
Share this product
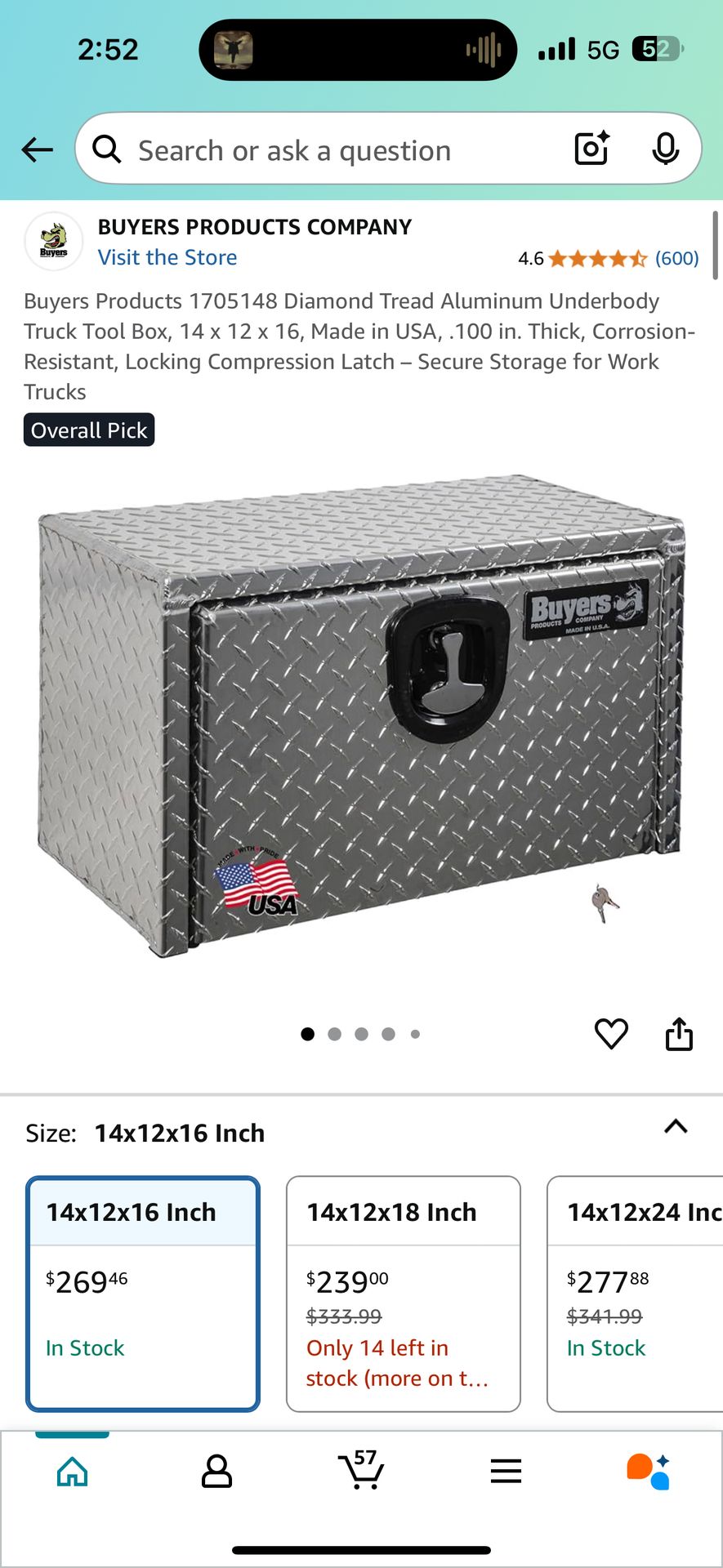click(679, 1034)
